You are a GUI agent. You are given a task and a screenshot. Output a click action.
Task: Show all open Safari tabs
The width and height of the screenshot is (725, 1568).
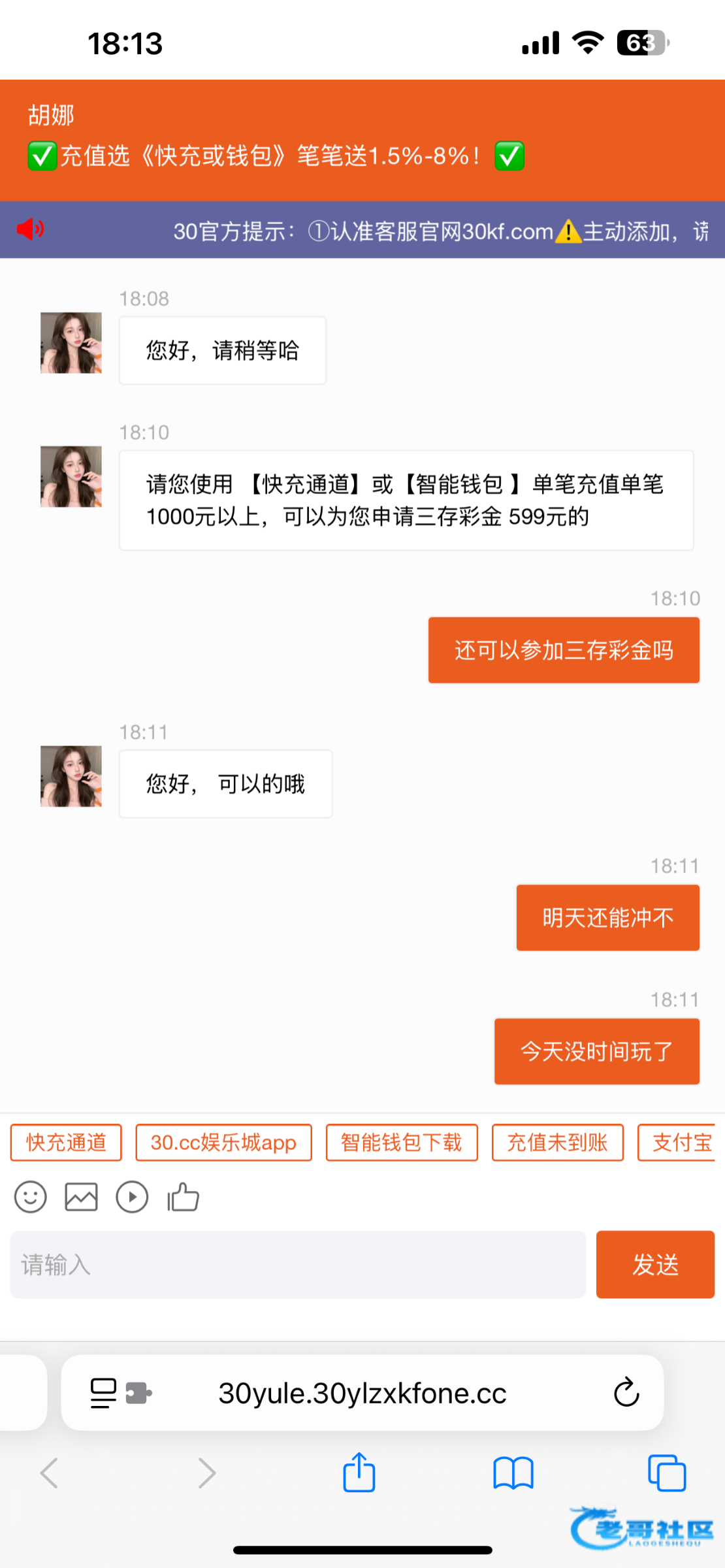[x=667, y=1473]
